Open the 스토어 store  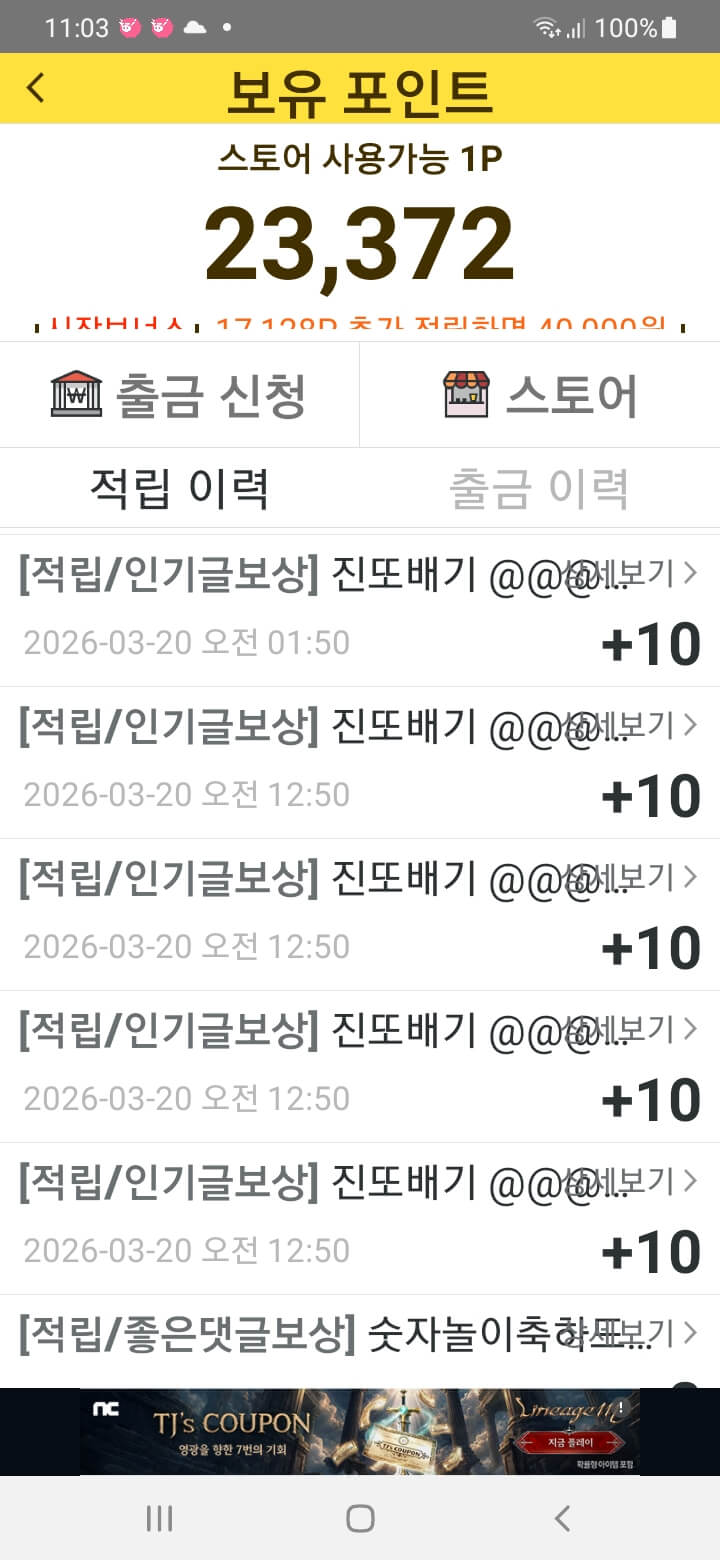click(x=540, y=395)
